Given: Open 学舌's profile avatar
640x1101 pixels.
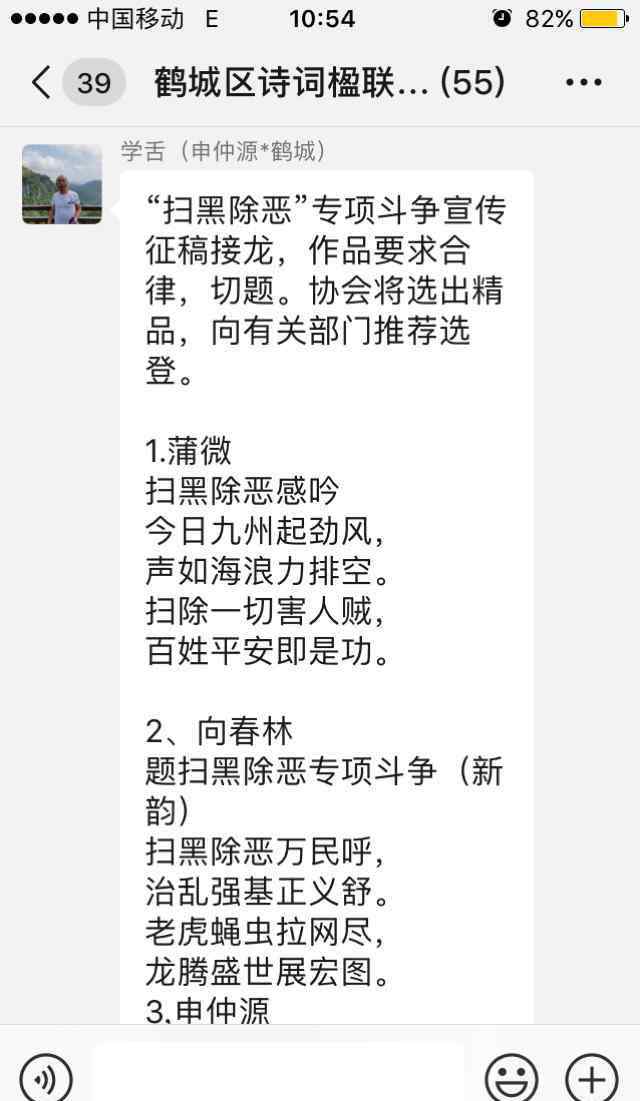Looking at the screenshot, I should point(62,184).
